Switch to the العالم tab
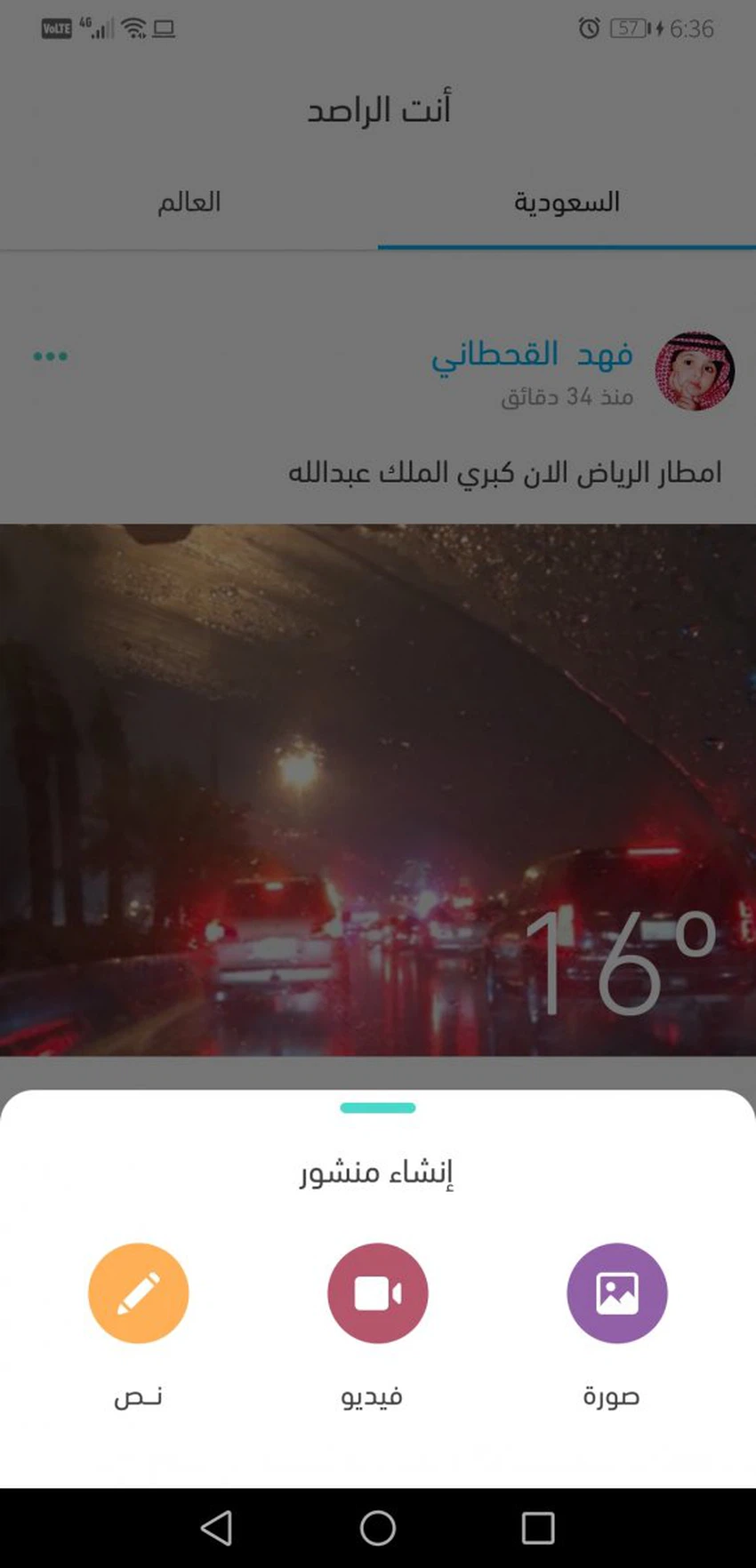Viewport: 756px width, 1568px height. click(189, 203)
